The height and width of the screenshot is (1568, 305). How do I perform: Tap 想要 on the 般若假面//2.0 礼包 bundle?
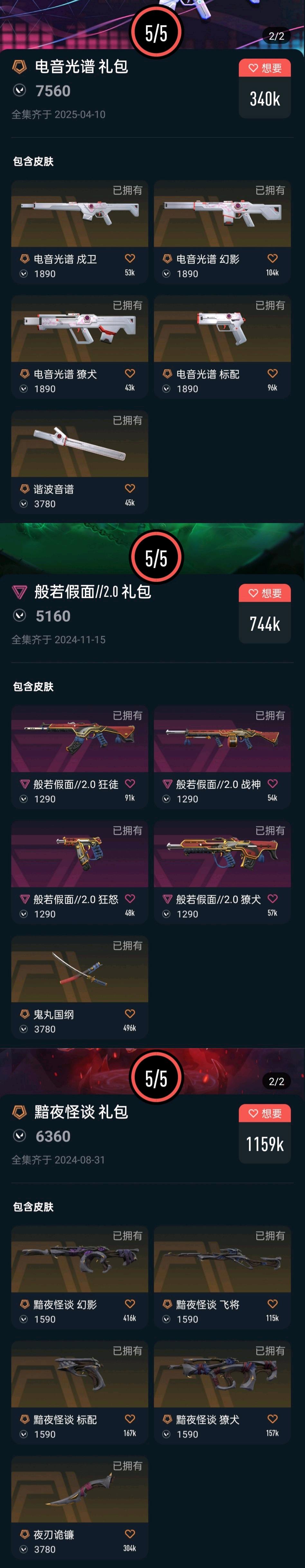(264, 593)
